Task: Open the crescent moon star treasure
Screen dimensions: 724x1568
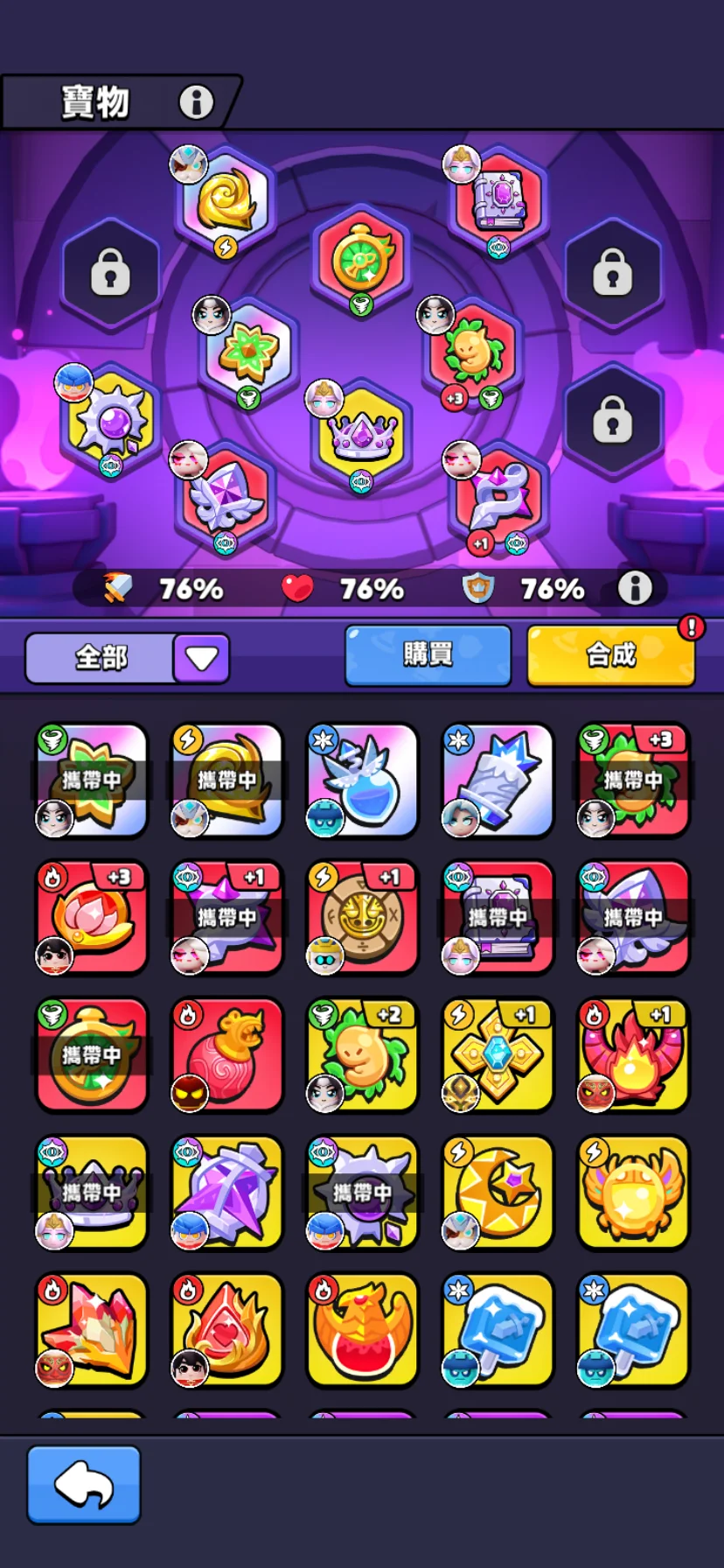Action: pos(498,1192)
